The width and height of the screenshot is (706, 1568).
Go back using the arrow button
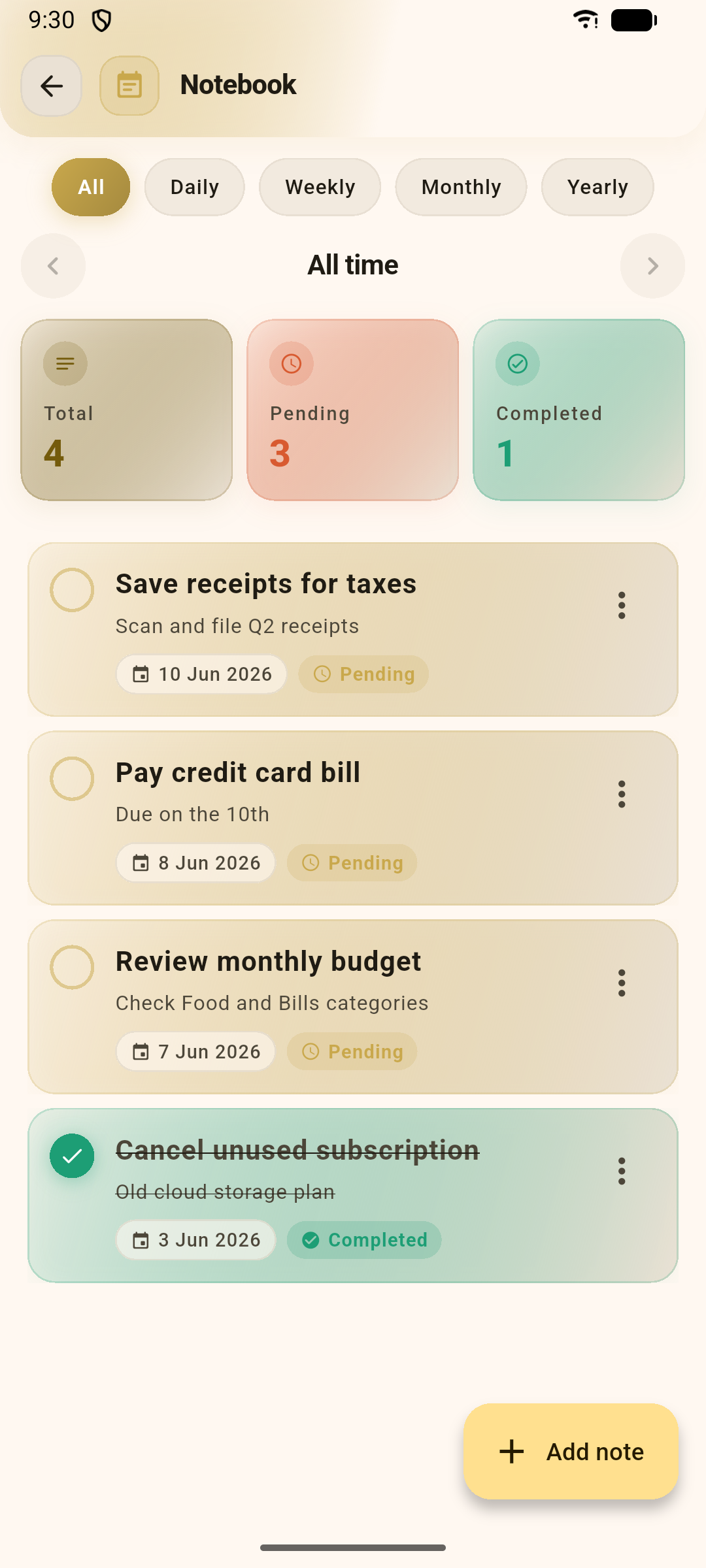point(51,86)
